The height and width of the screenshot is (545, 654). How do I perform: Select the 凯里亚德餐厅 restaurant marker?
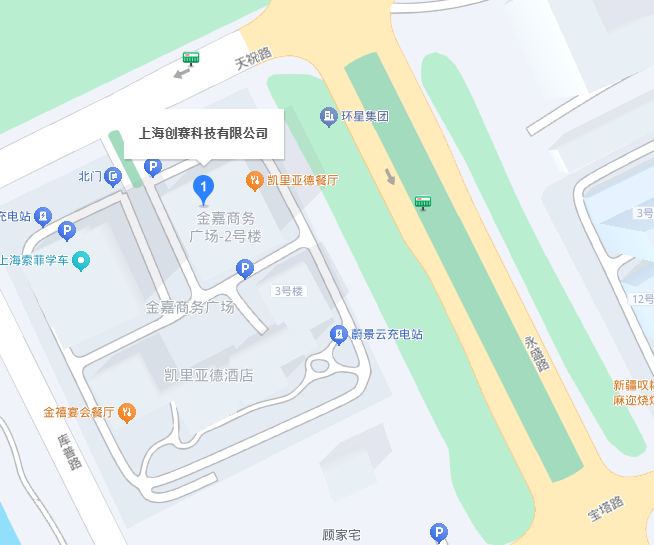click(x=255, y=180)
